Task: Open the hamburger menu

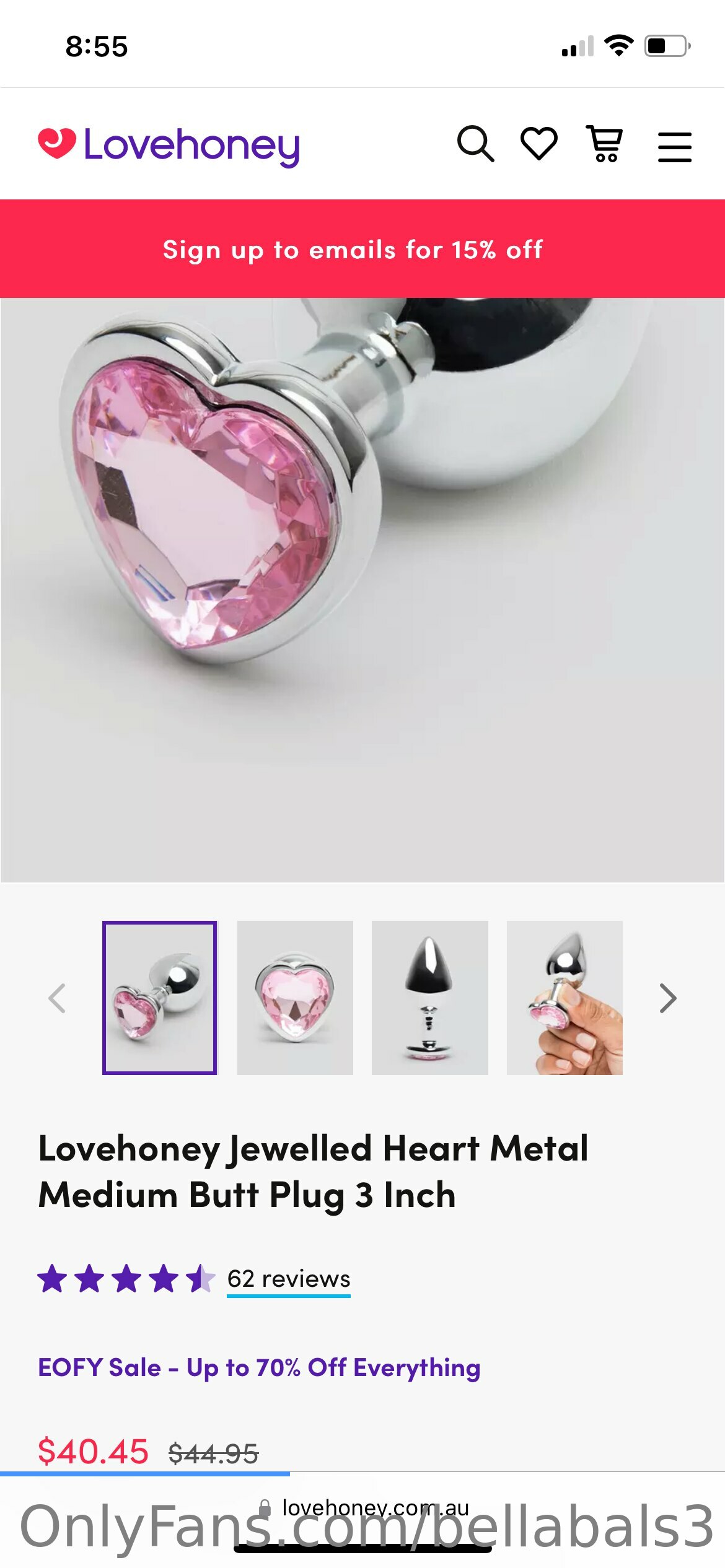Action: pos(674,147)
